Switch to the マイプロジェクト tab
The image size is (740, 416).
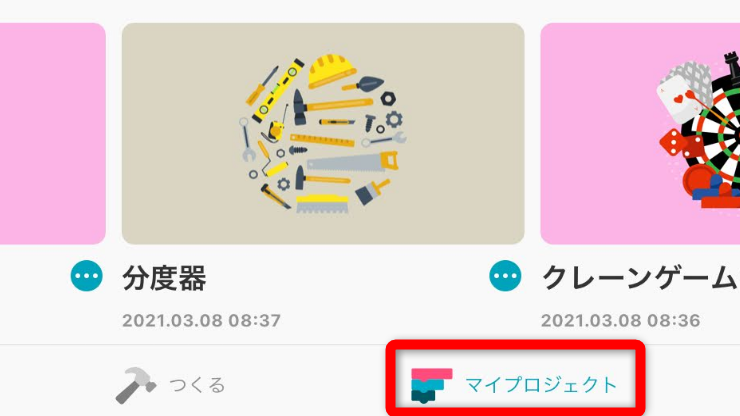[x=515, y=384]
